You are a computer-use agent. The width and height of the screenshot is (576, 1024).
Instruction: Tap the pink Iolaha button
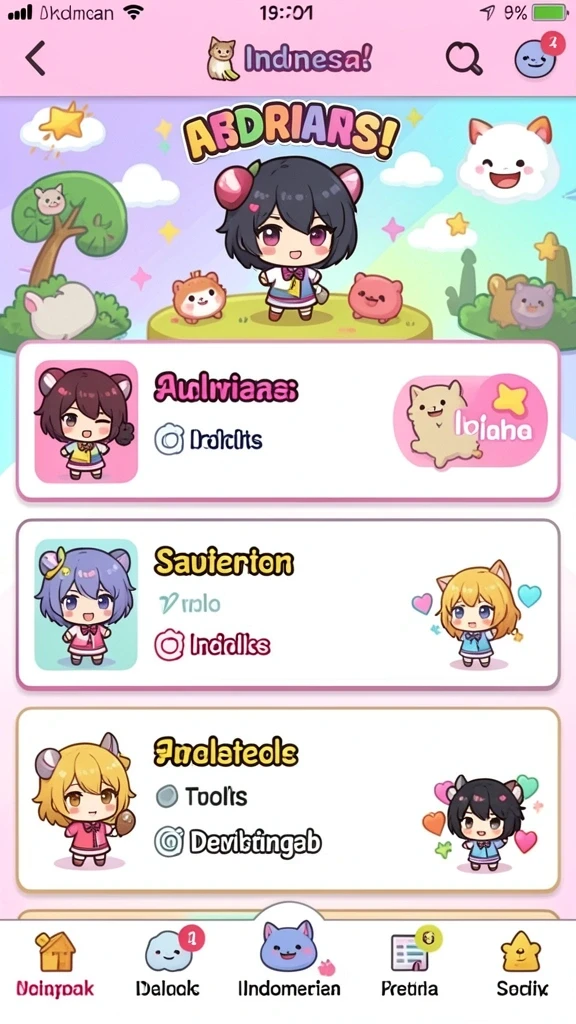470,421
